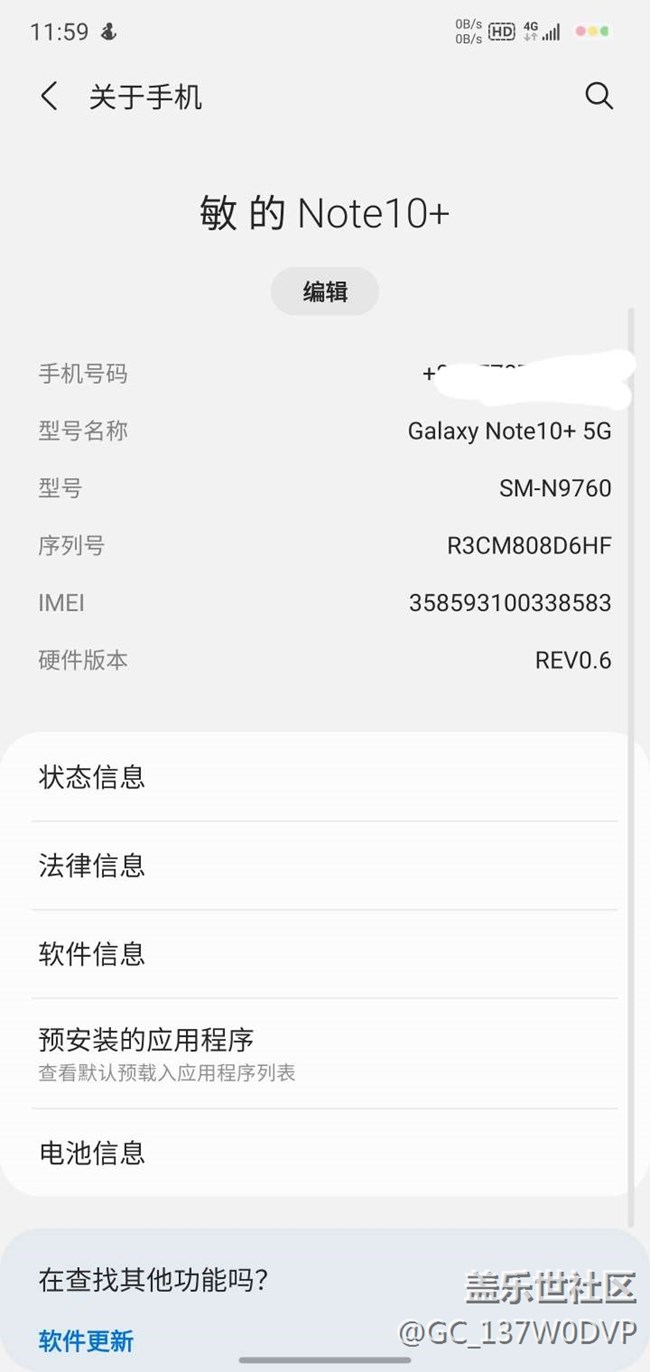The image size is (650, 1372).
Task: Open 电池信息
Action: [325, 1153]
